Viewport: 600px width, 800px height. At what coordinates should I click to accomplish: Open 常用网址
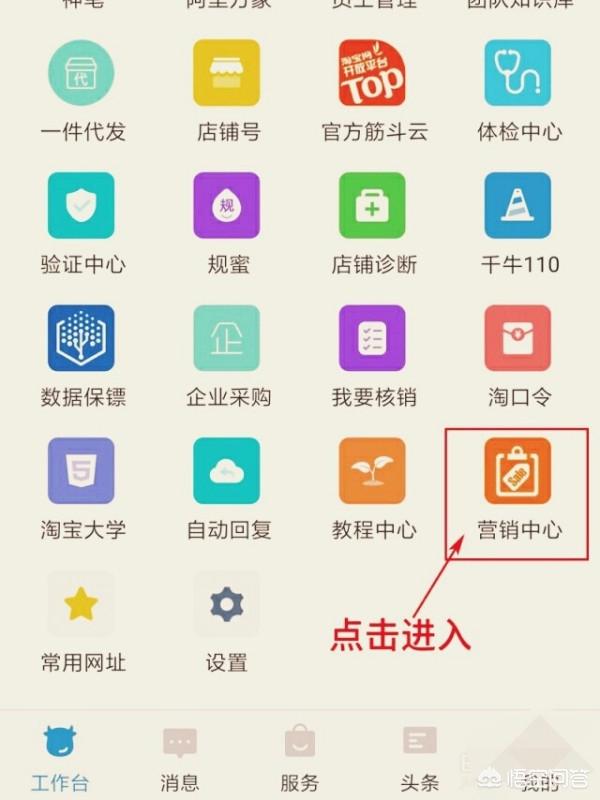[81, 605]
